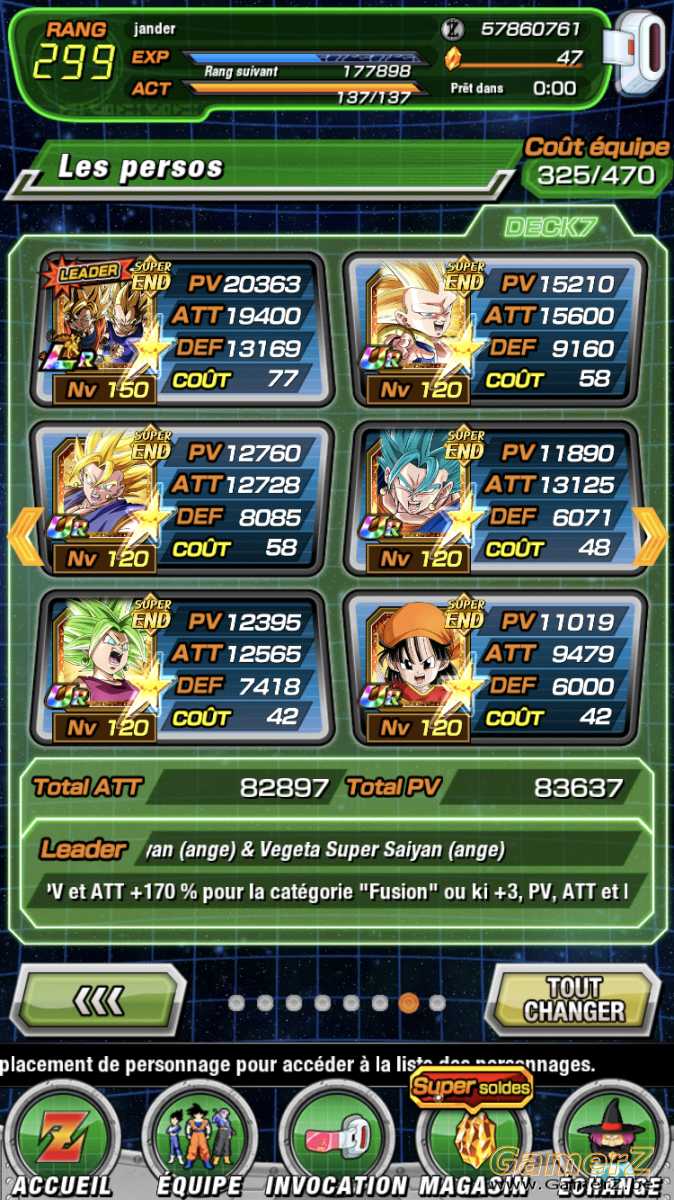
Task: Select the character slot with ATT 15600
Action: 494,330
